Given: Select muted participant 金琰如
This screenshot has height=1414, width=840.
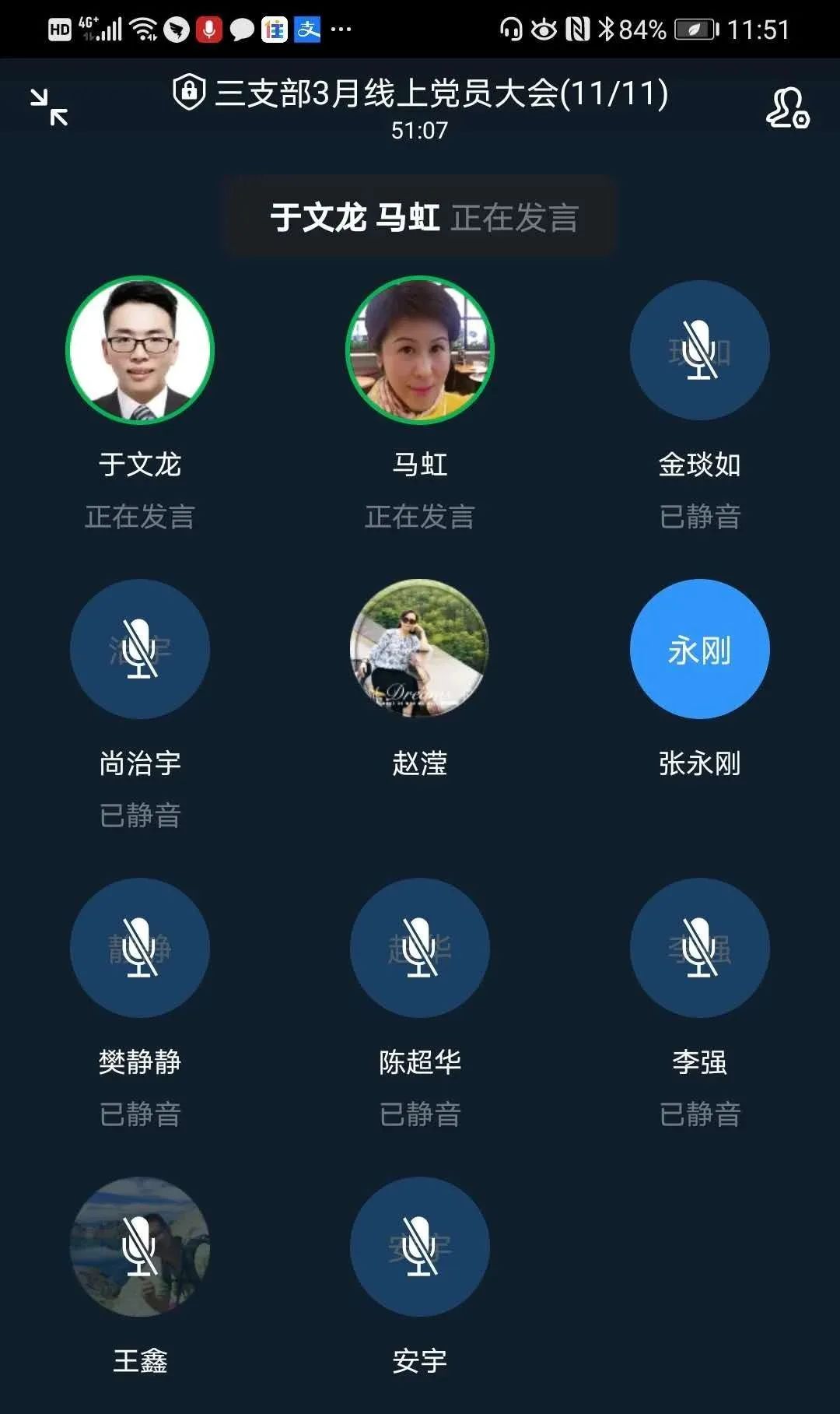Looking at the screenshot, I should [x=700, y=350].
